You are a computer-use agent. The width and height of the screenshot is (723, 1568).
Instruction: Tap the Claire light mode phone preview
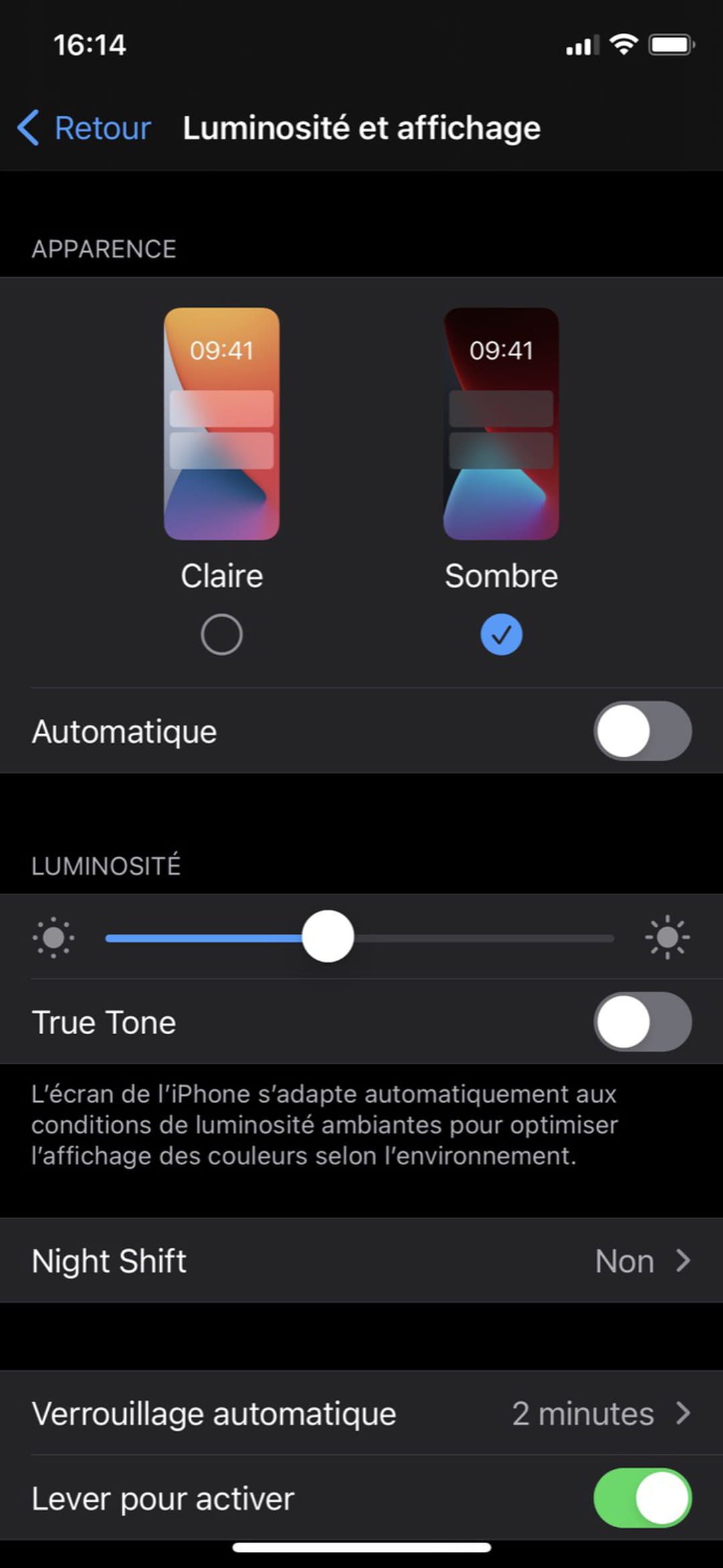pos(222,424)
